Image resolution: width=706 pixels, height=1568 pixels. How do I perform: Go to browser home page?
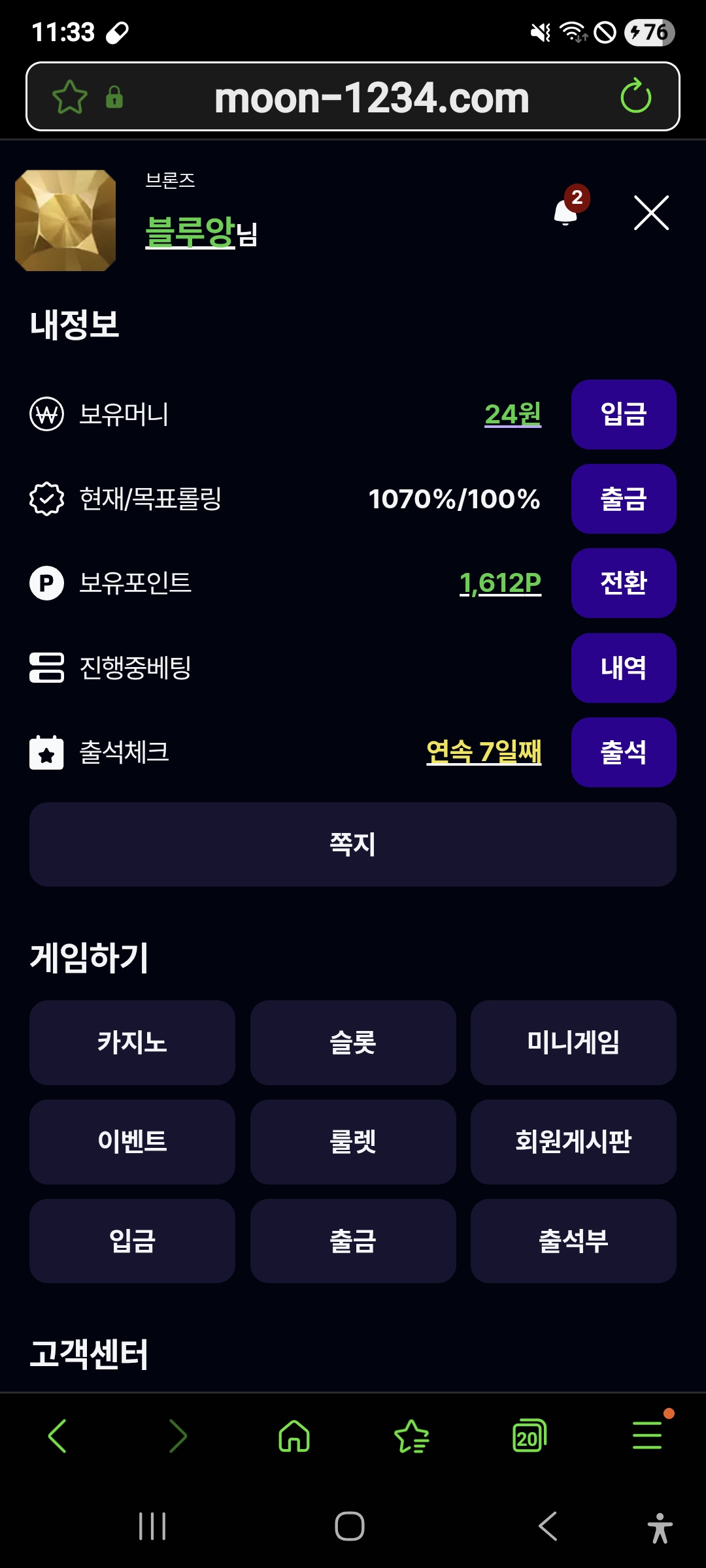(x=294, y=1436)
